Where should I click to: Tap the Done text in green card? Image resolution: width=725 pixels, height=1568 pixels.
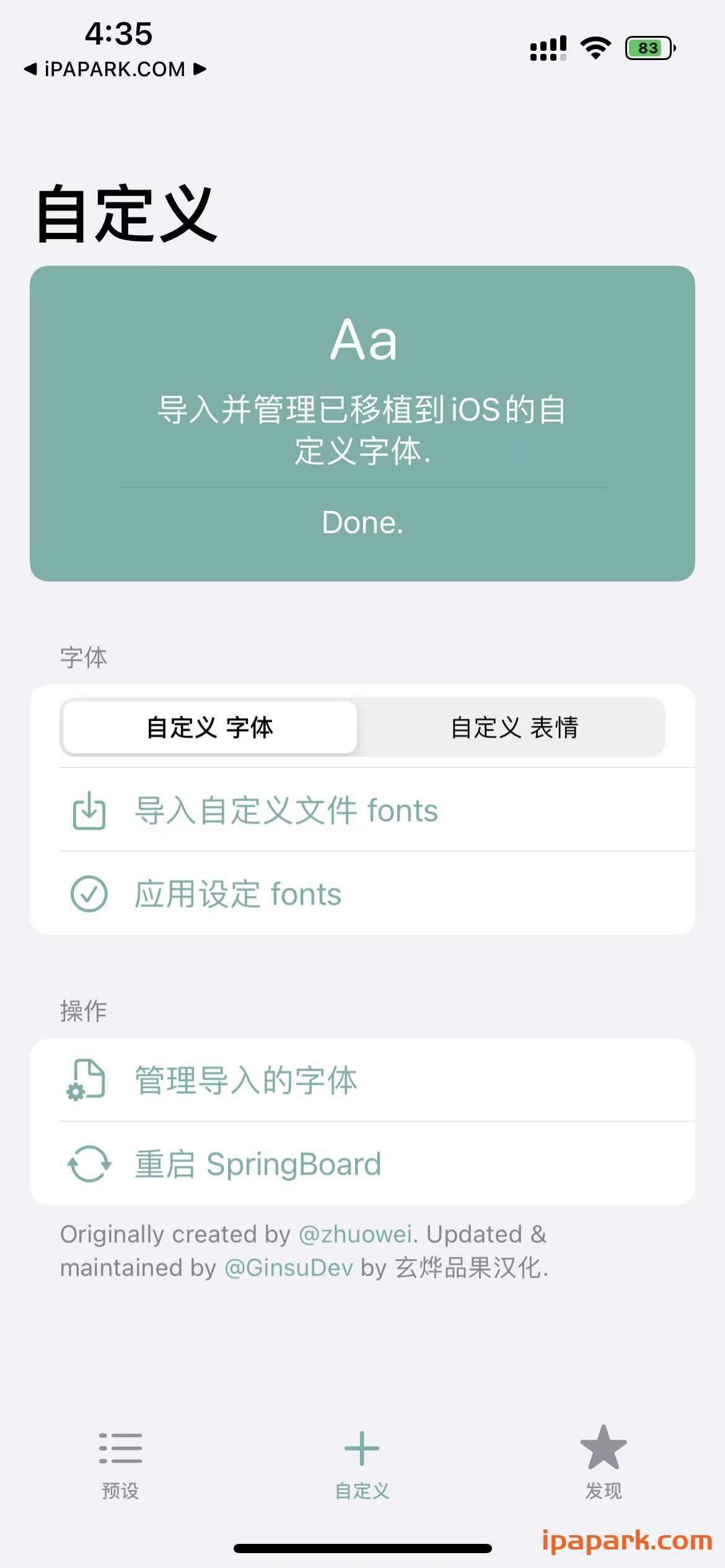pos(362,523)
